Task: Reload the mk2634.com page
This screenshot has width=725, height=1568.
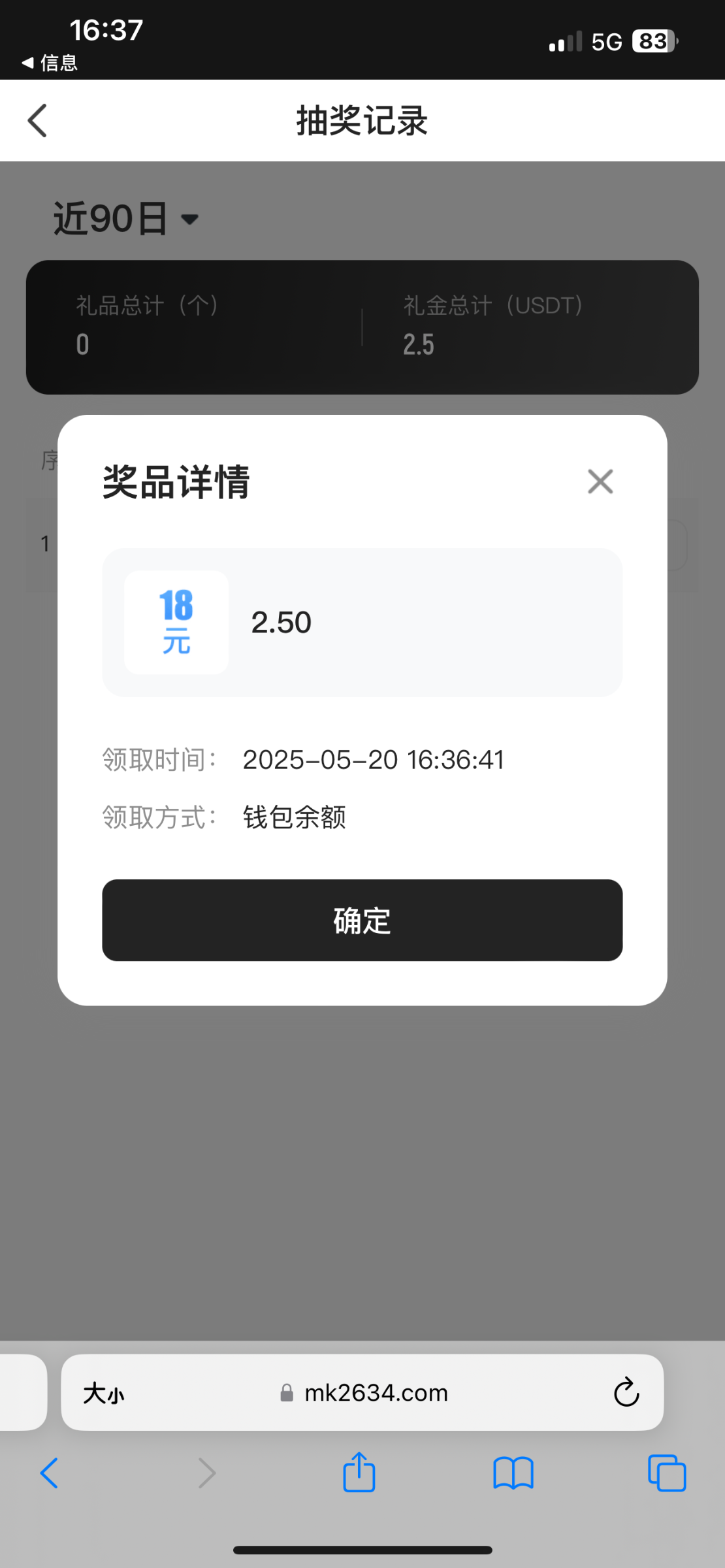Action: pyautogui.click(x=626, y=1392)
